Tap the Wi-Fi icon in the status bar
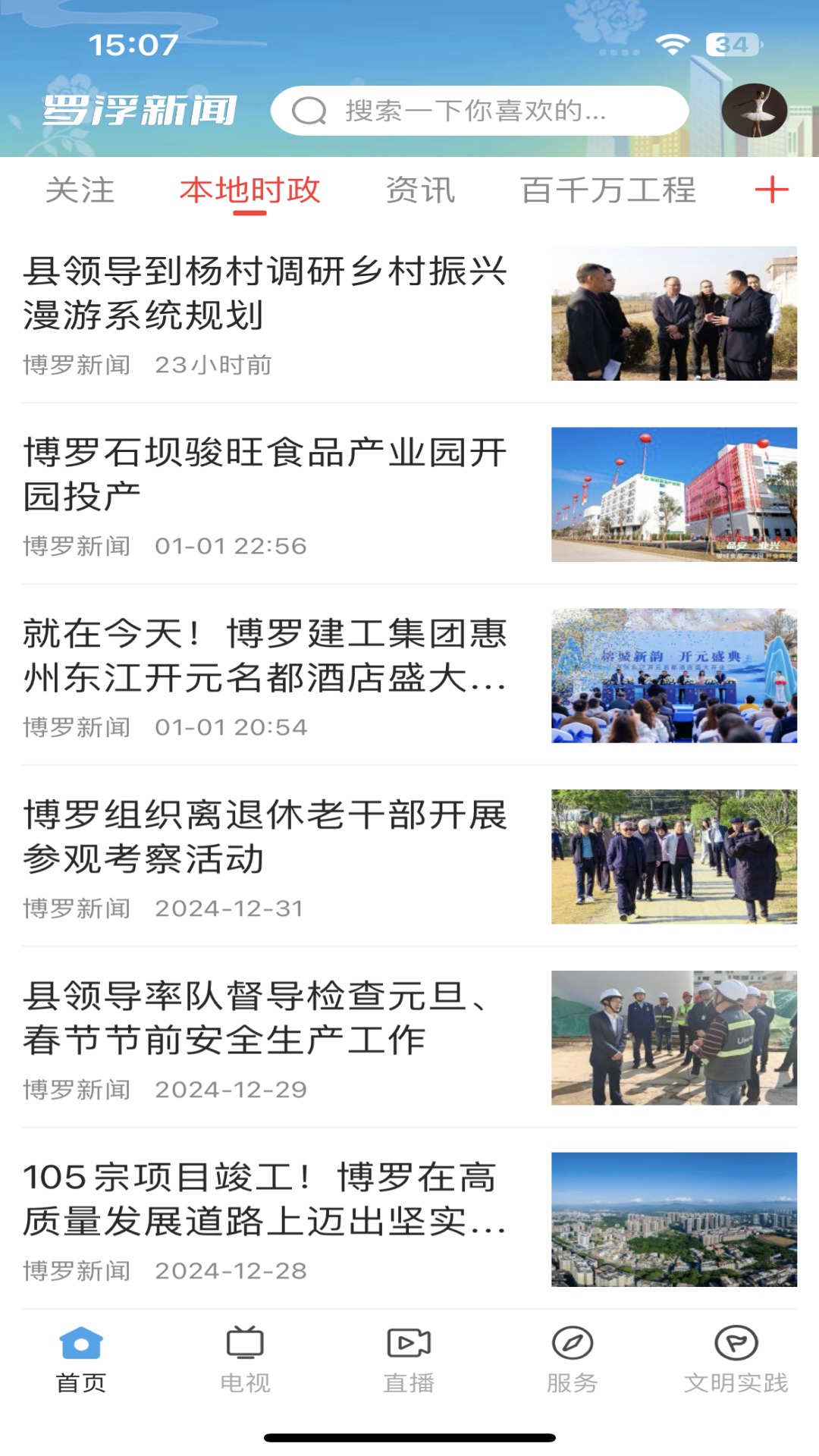Screen dimensions: 819x1456 click(673, 44)
